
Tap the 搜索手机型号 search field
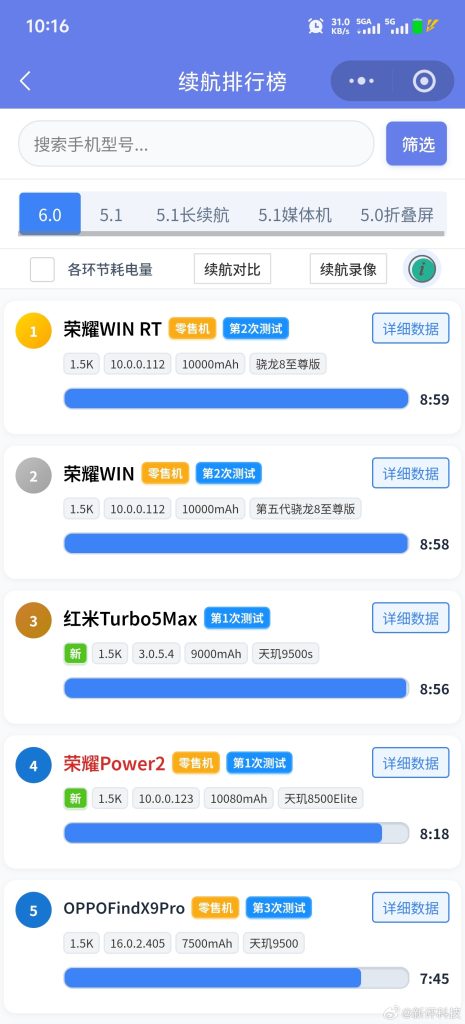pos(196,144)
